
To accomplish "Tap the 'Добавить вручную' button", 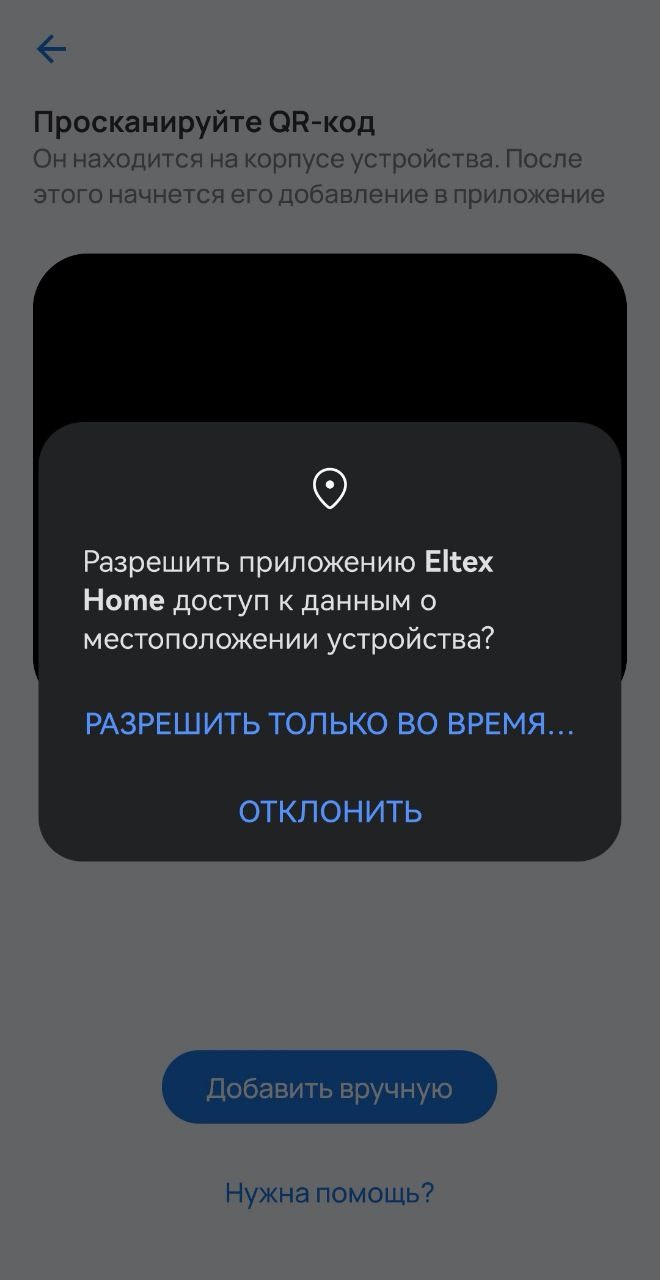I will coord(329,1088).
